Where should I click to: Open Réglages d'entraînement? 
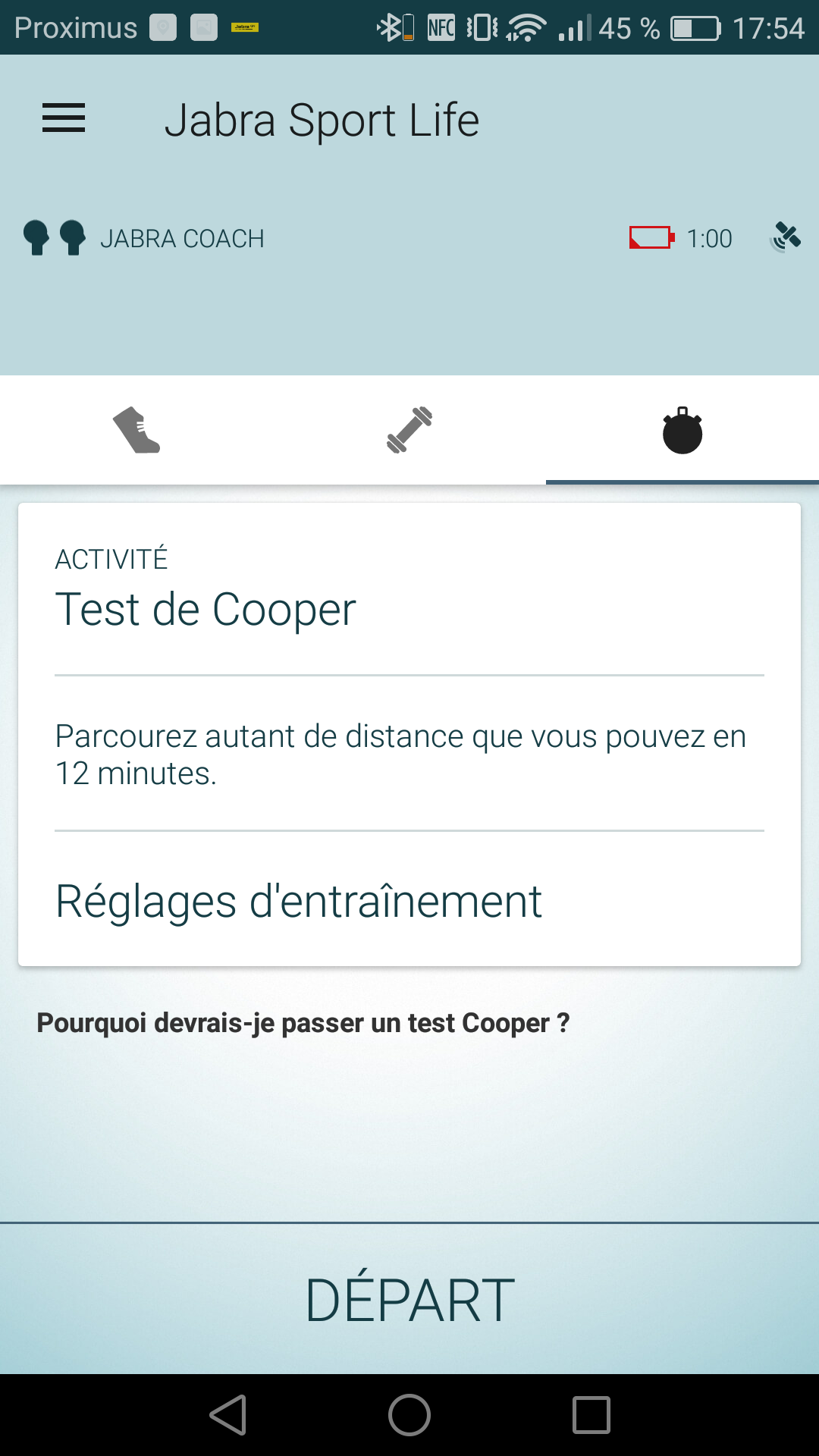click(x=409, y=900)
